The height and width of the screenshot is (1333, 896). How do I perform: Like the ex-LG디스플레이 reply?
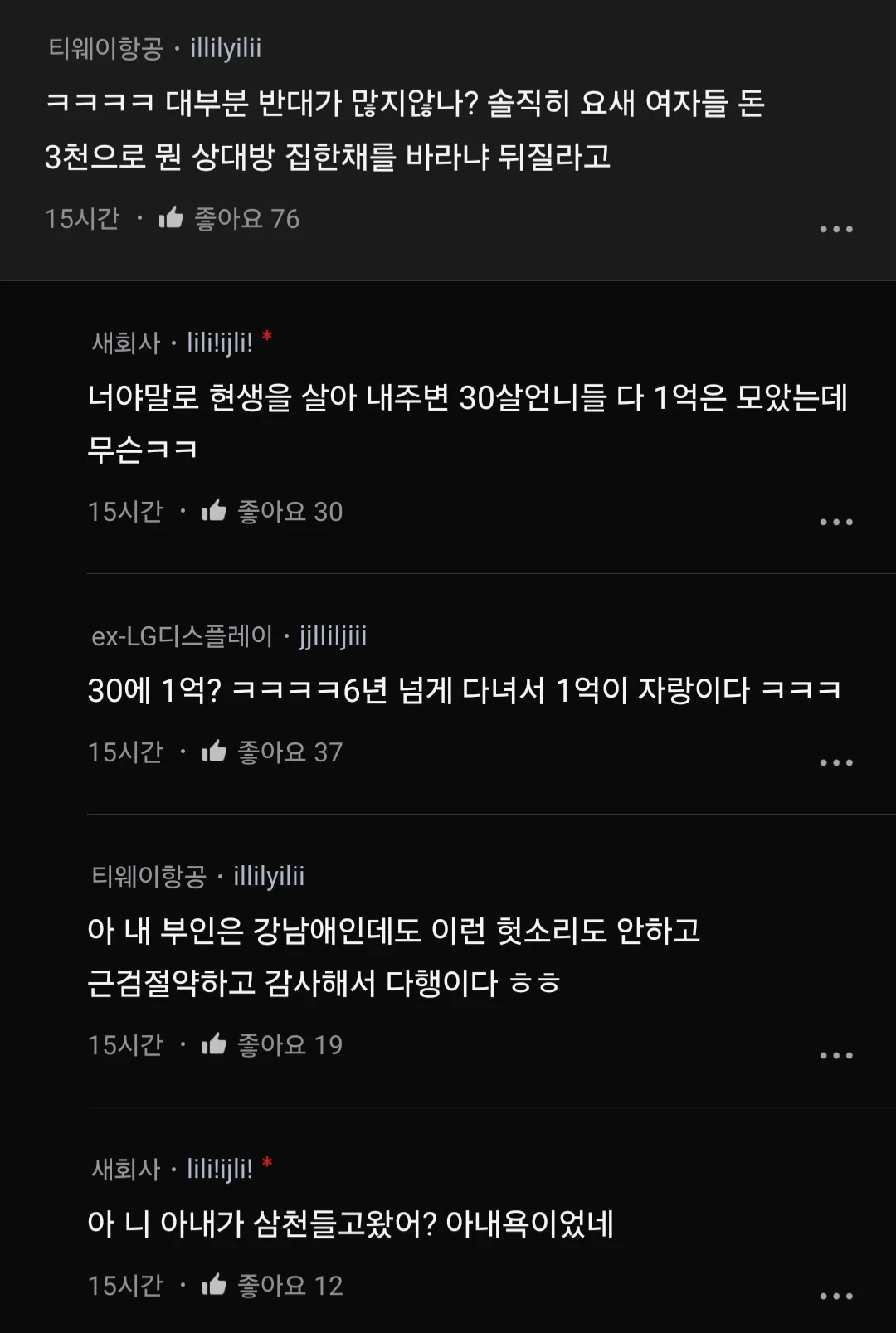point(215,752)
